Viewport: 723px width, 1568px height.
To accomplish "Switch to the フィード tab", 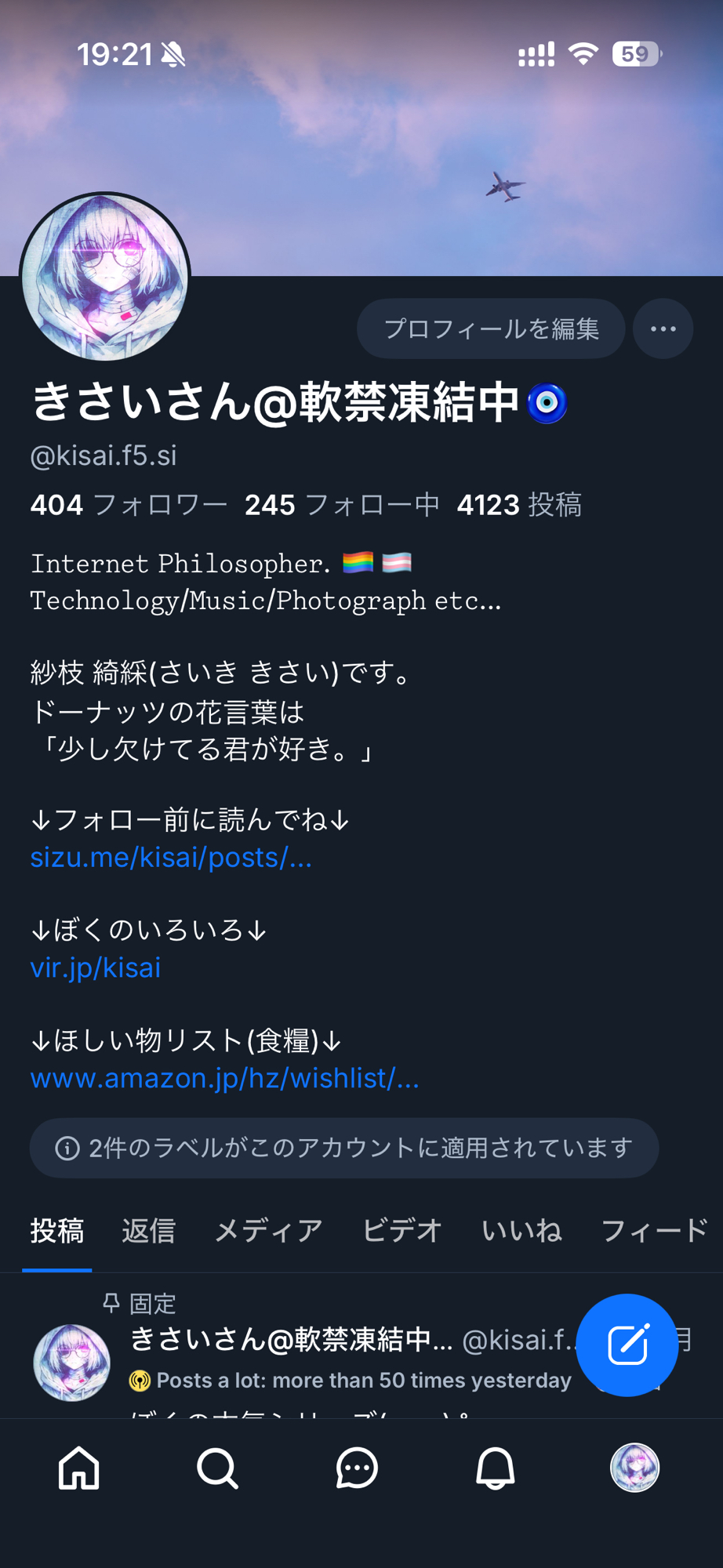I will tap(654, 1231).
